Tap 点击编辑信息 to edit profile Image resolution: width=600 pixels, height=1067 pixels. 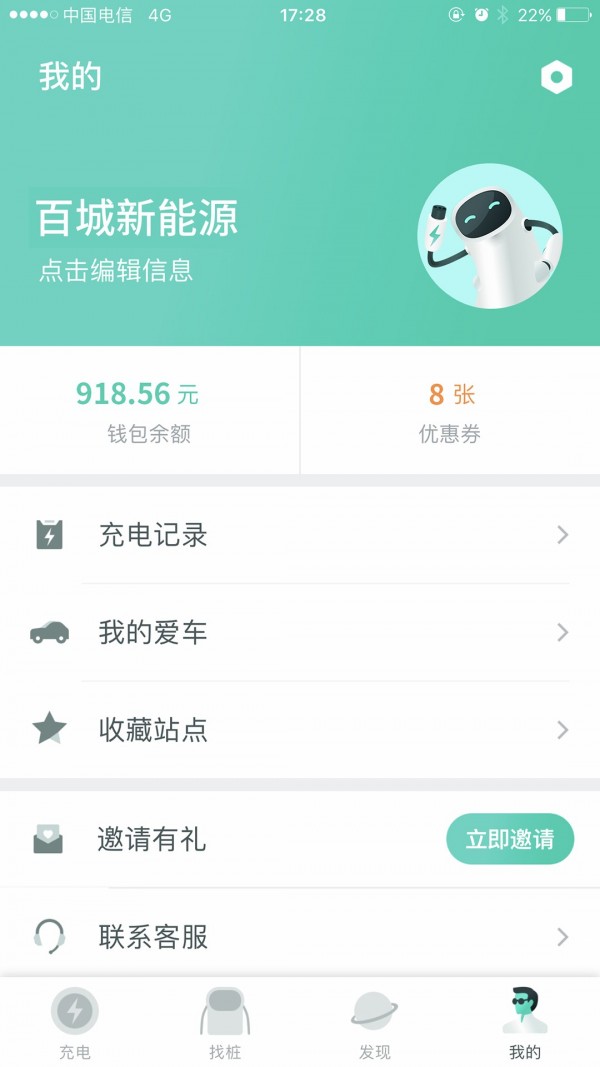(x=116, y=271)
